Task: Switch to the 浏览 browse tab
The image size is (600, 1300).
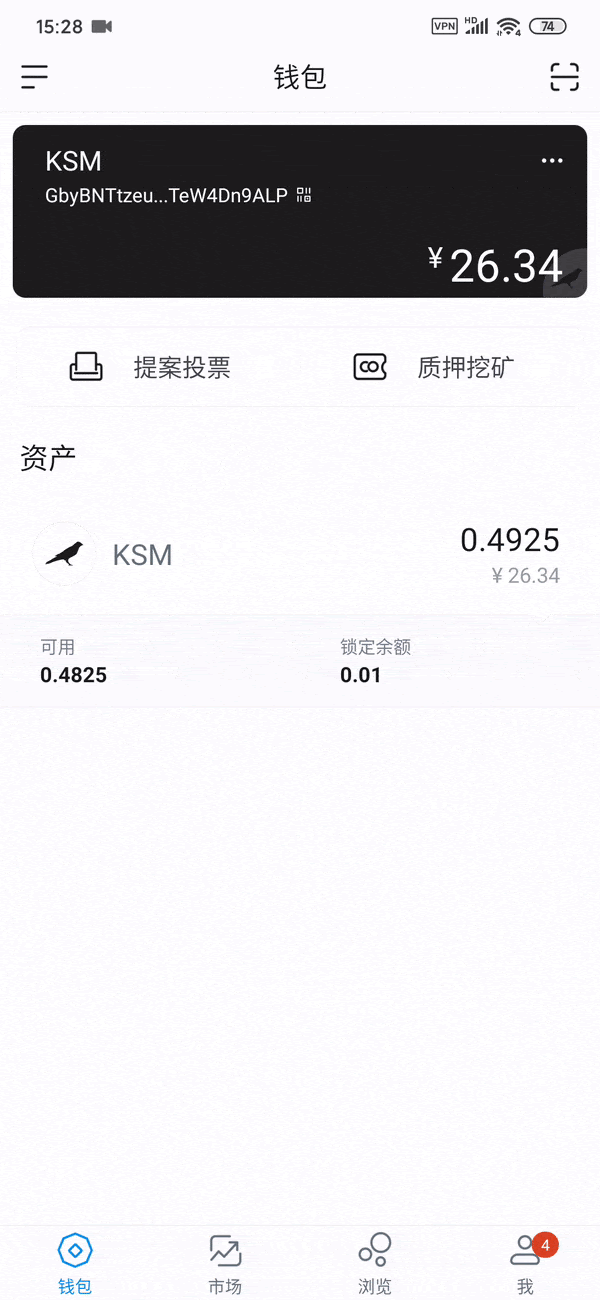Action: tap(375, 1264)
